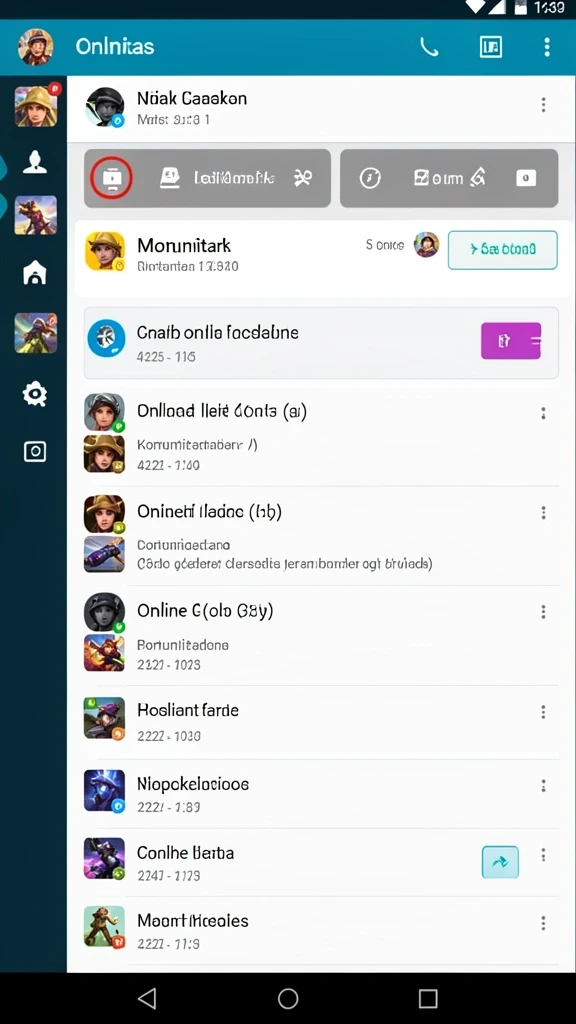The height and width of the screenshot is (1024, 576).
Task: Open the home icon in the side rail
Action: pos(35,273)
